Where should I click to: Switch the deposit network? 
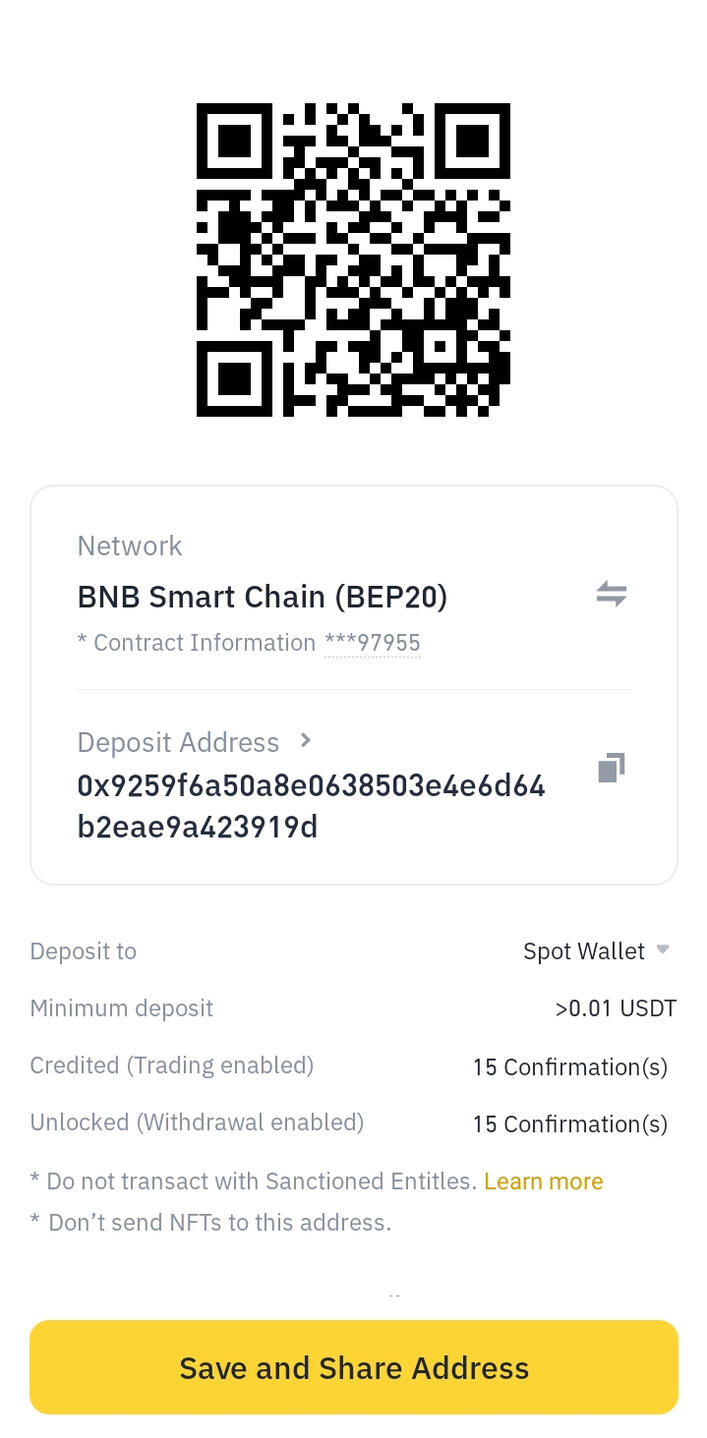point(610,594)
